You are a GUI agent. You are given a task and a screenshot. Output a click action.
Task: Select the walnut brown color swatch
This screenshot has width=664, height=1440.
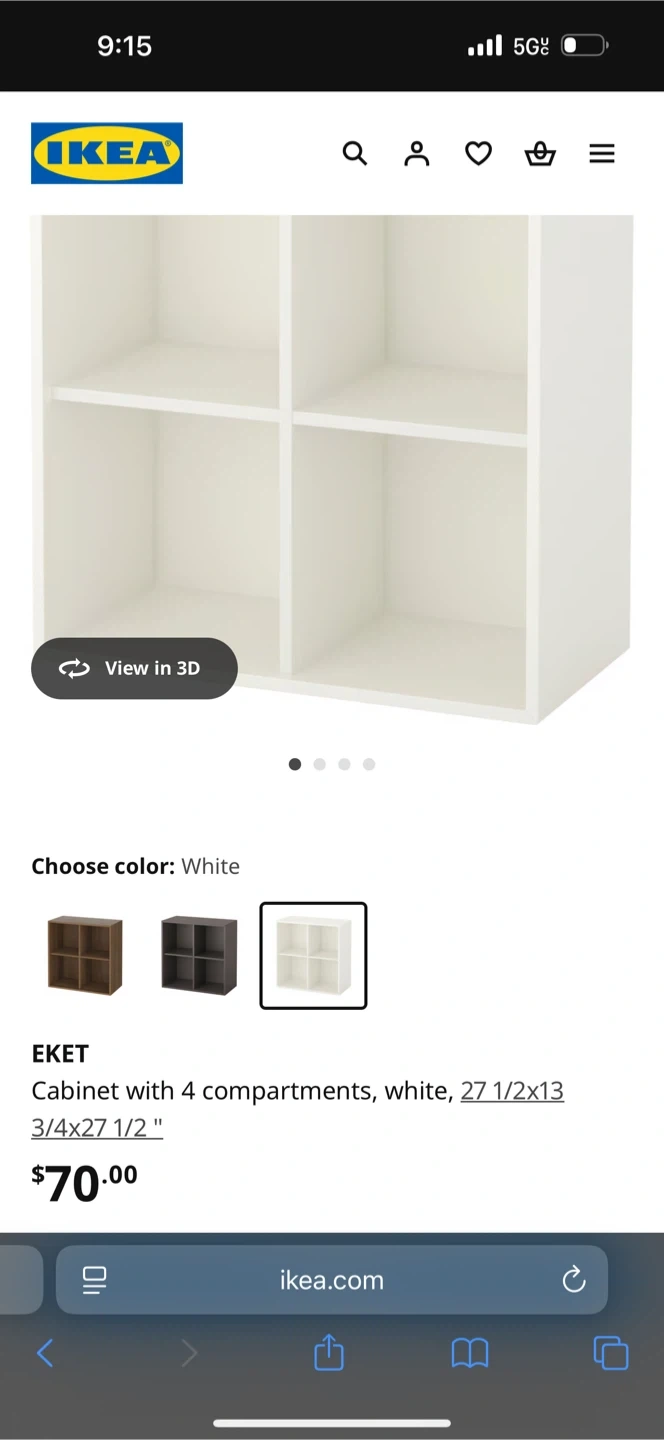[85, 956]
